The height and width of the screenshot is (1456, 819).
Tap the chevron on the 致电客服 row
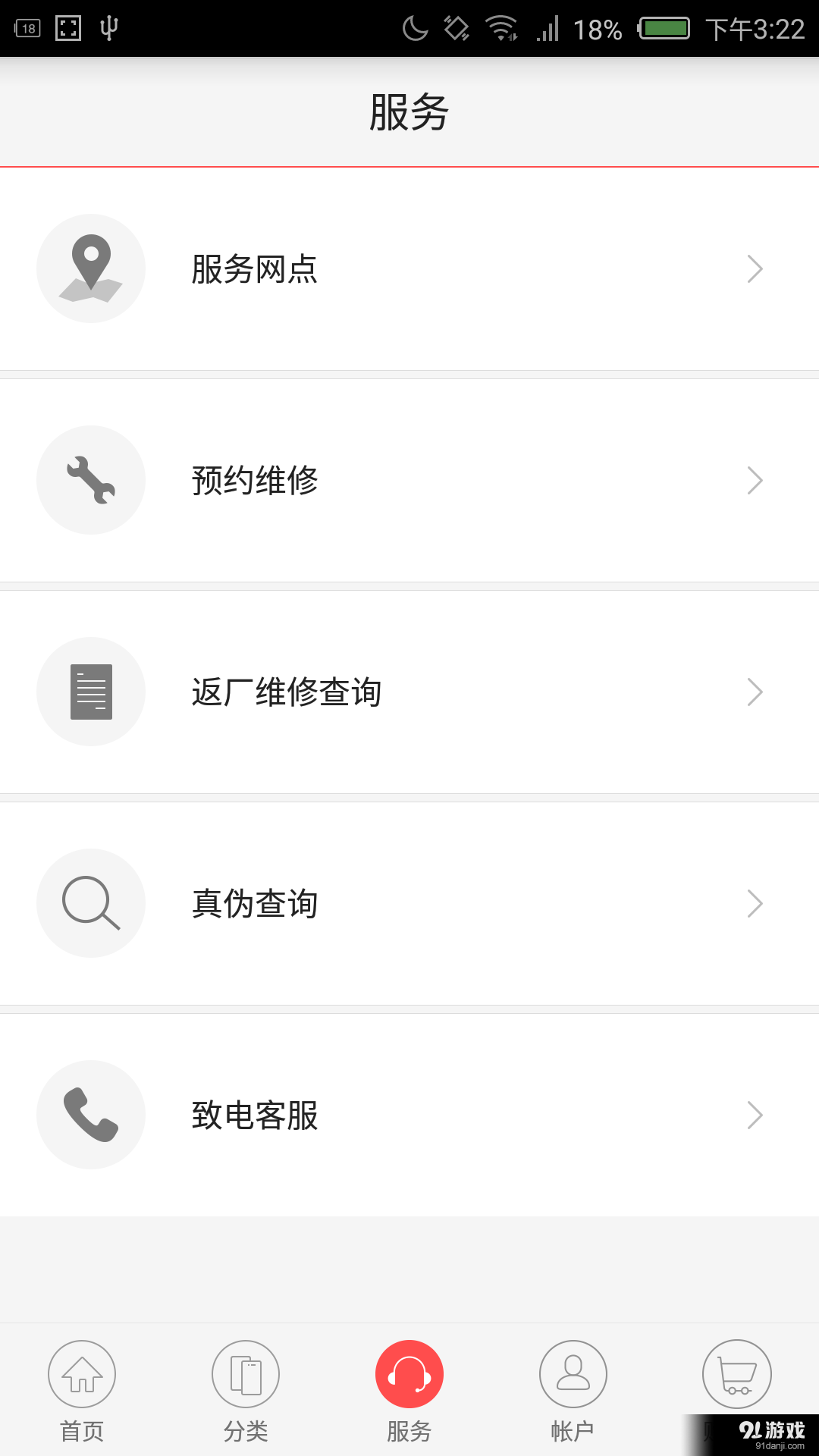[x=755, y=1115]
